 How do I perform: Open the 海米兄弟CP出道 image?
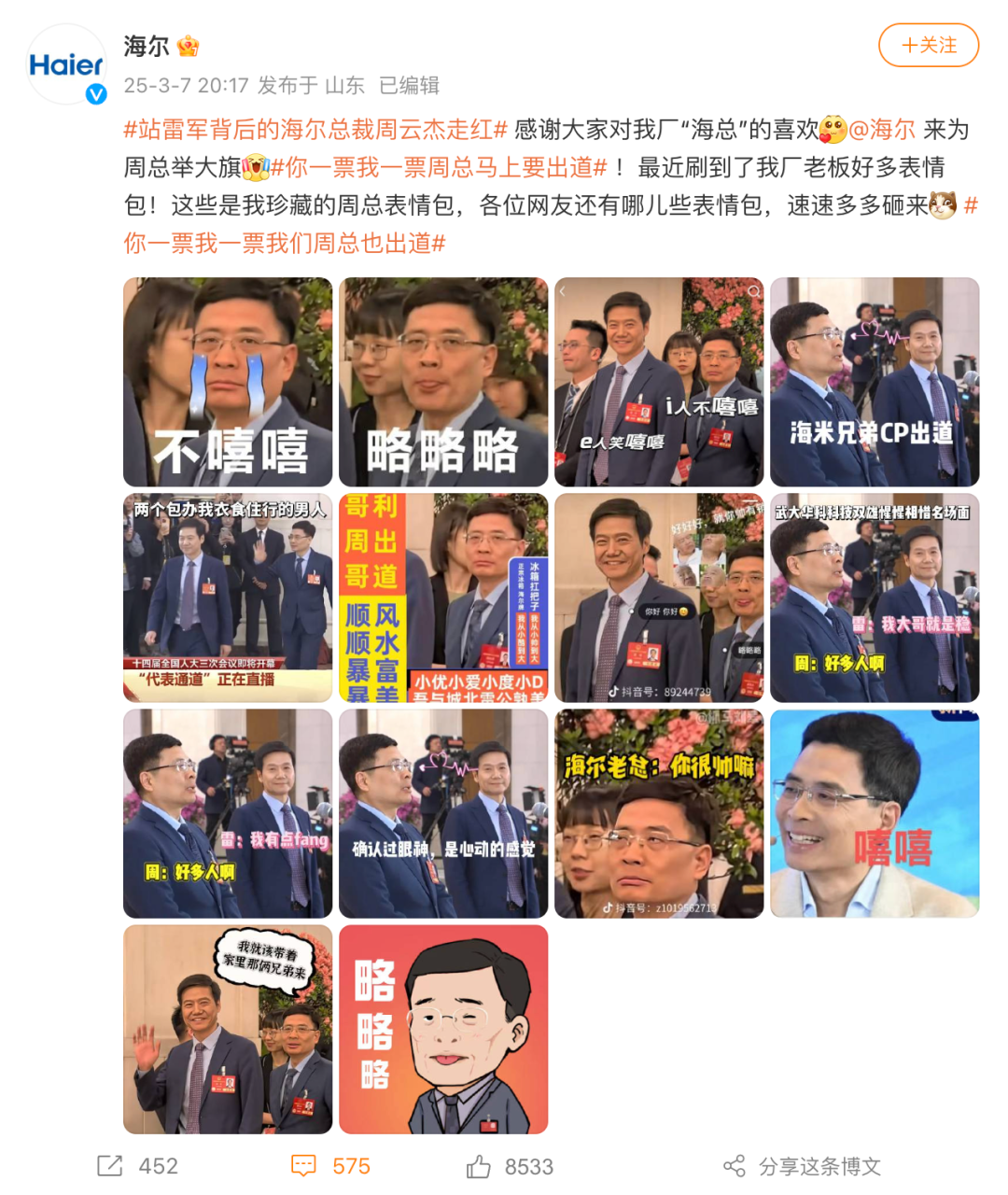tap(875, 382)
